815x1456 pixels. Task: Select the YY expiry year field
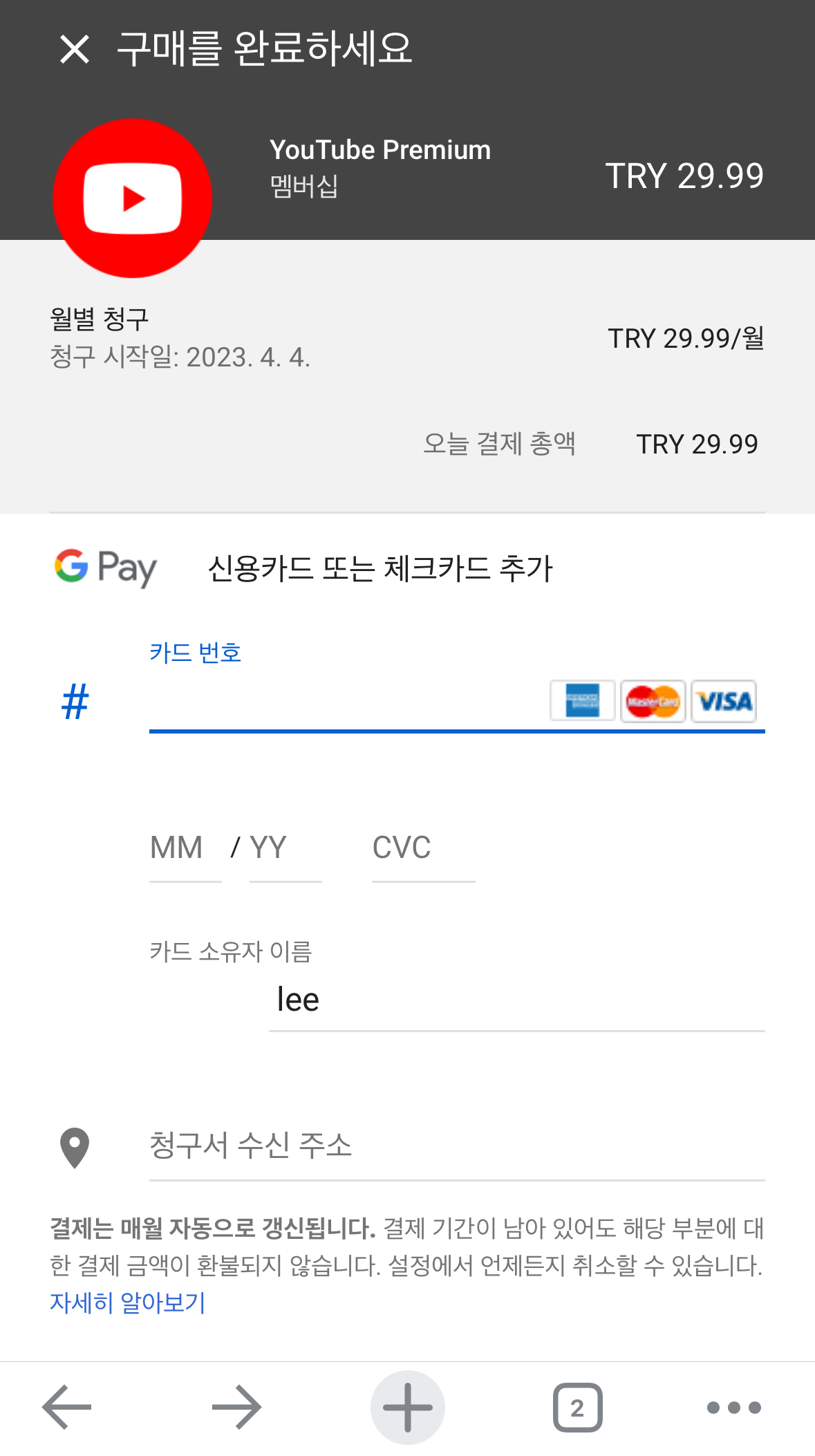(285, 848)
